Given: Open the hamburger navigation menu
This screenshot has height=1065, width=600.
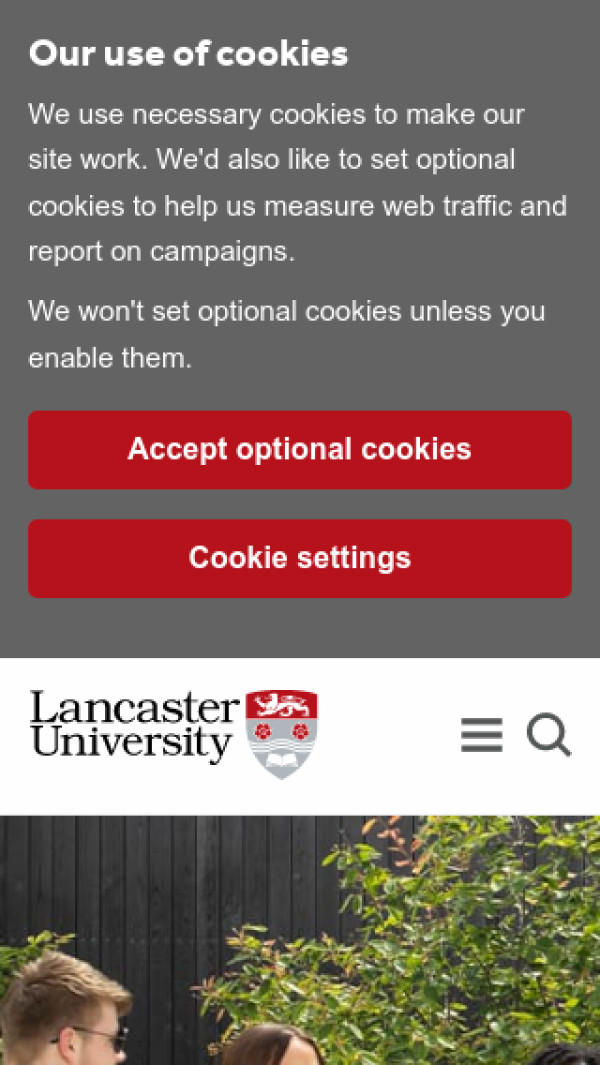Looking at the screenshot, I should pos(481,736).
